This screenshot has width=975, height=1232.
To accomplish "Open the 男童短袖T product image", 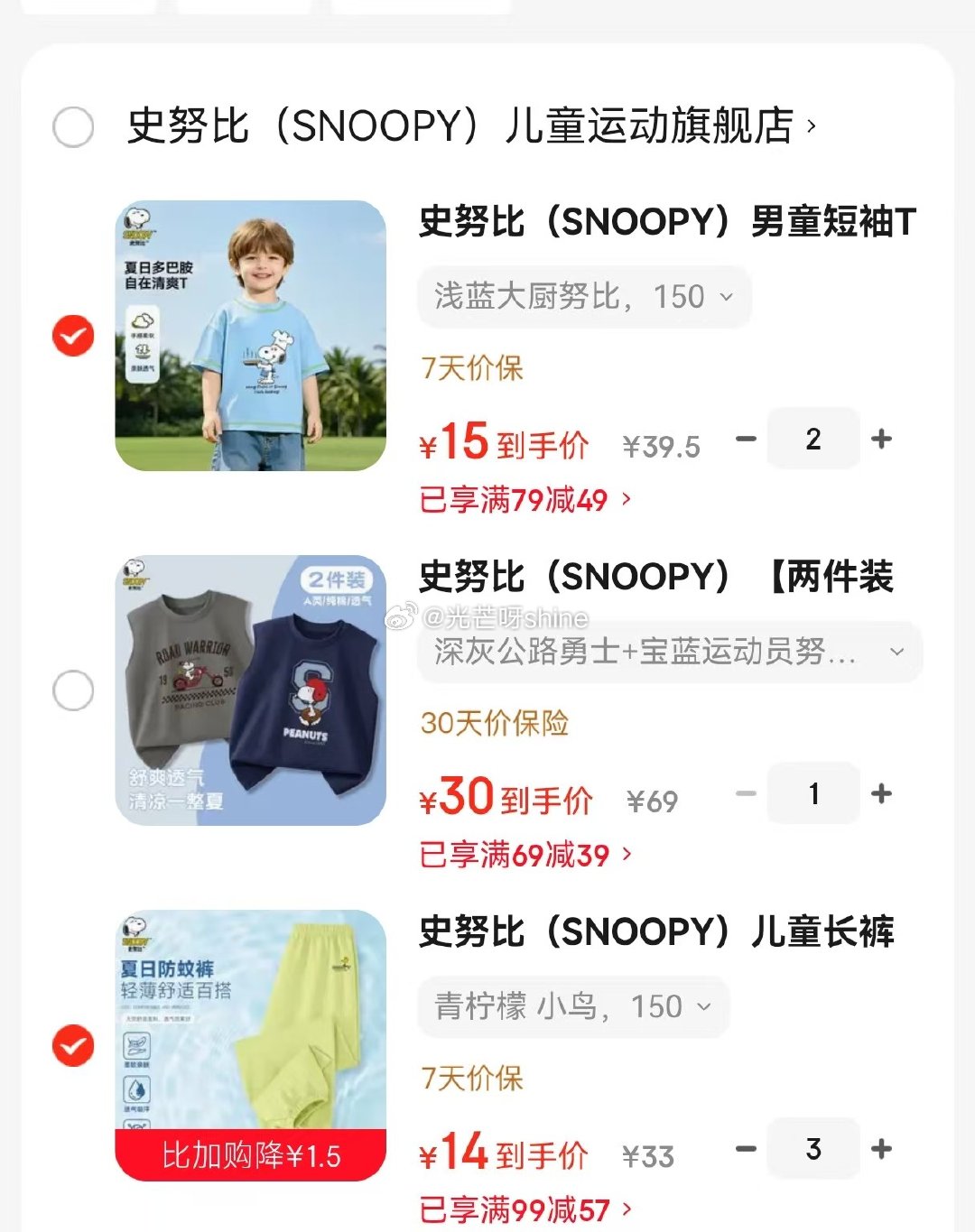I will [251, 336].
